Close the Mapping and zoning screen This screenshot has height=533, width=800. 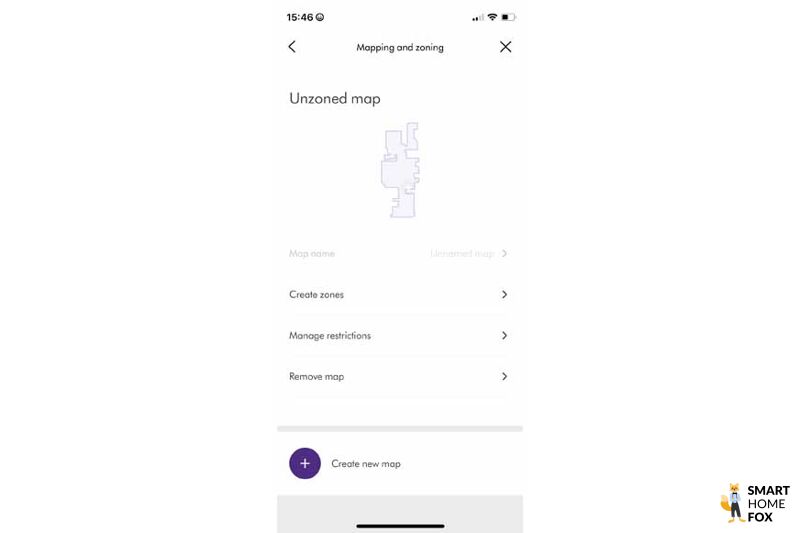pyautogui.click(x=505, y=47)
